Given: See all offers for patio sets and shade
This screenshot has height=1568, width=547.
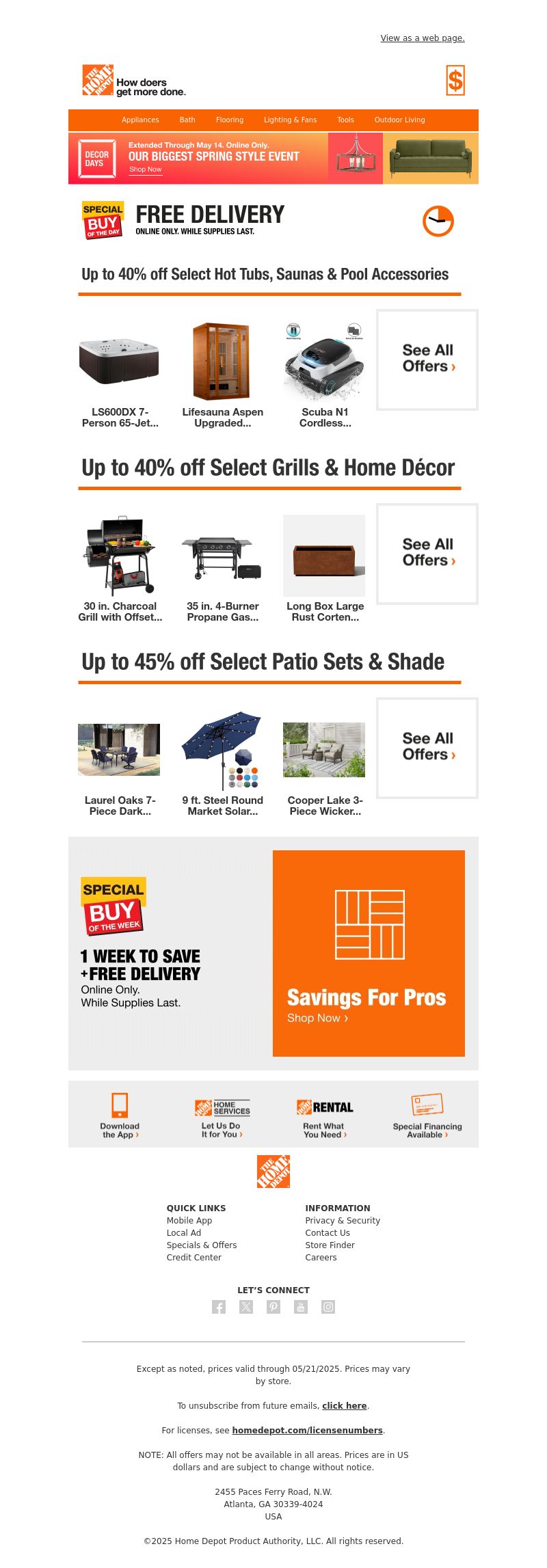Looking at the screenshot, I should 427,748.
